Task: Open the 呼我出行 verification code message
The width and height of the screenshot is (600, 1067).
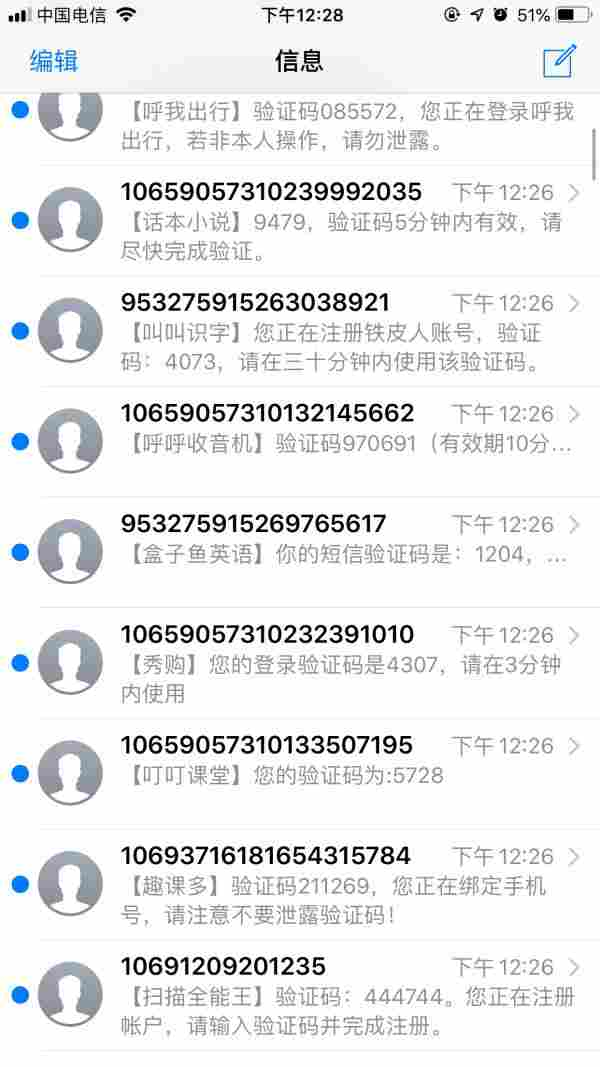Action: pyautogui.click(x=300, y=128)
